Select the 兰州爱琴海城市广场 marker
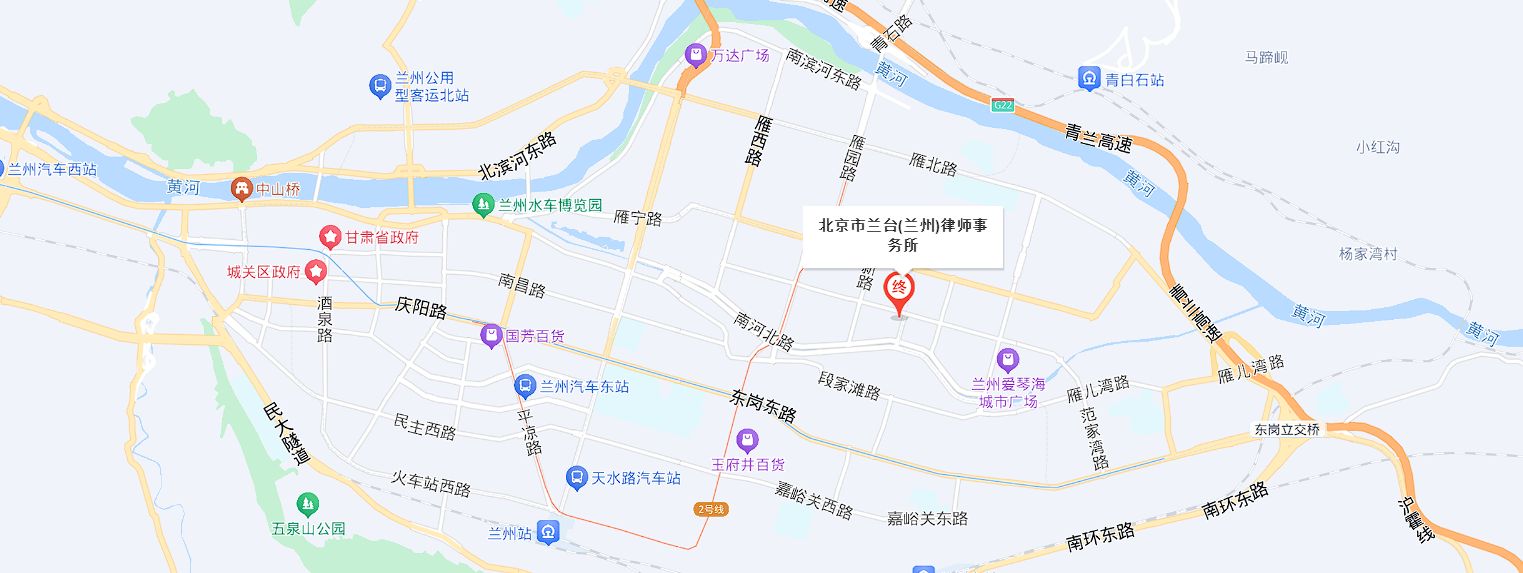 [x=1008, y=359]
